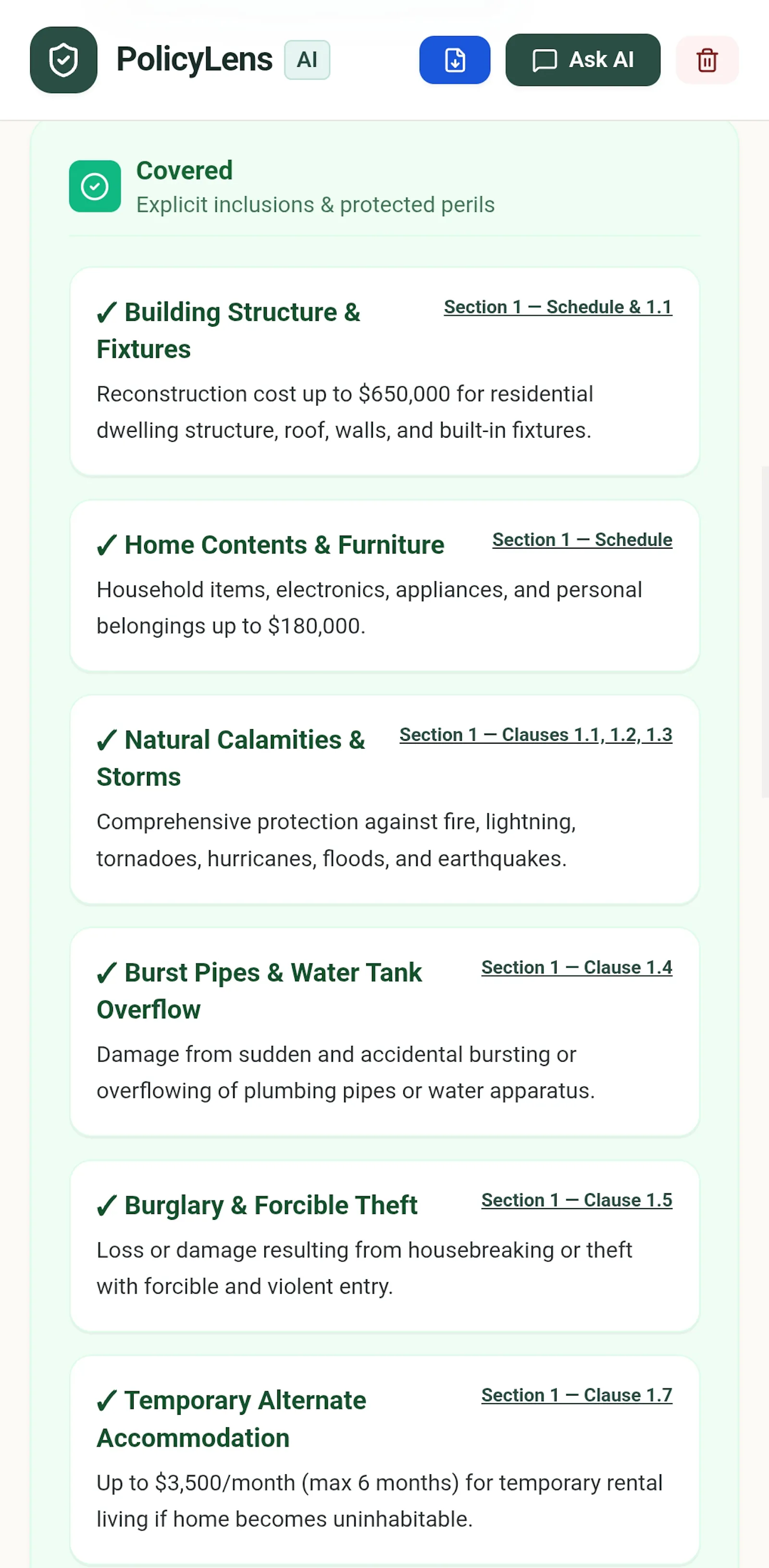The image size is (769, 1568).
Task: Delete policy with the trash icon
Action: (x=707, y=60)
